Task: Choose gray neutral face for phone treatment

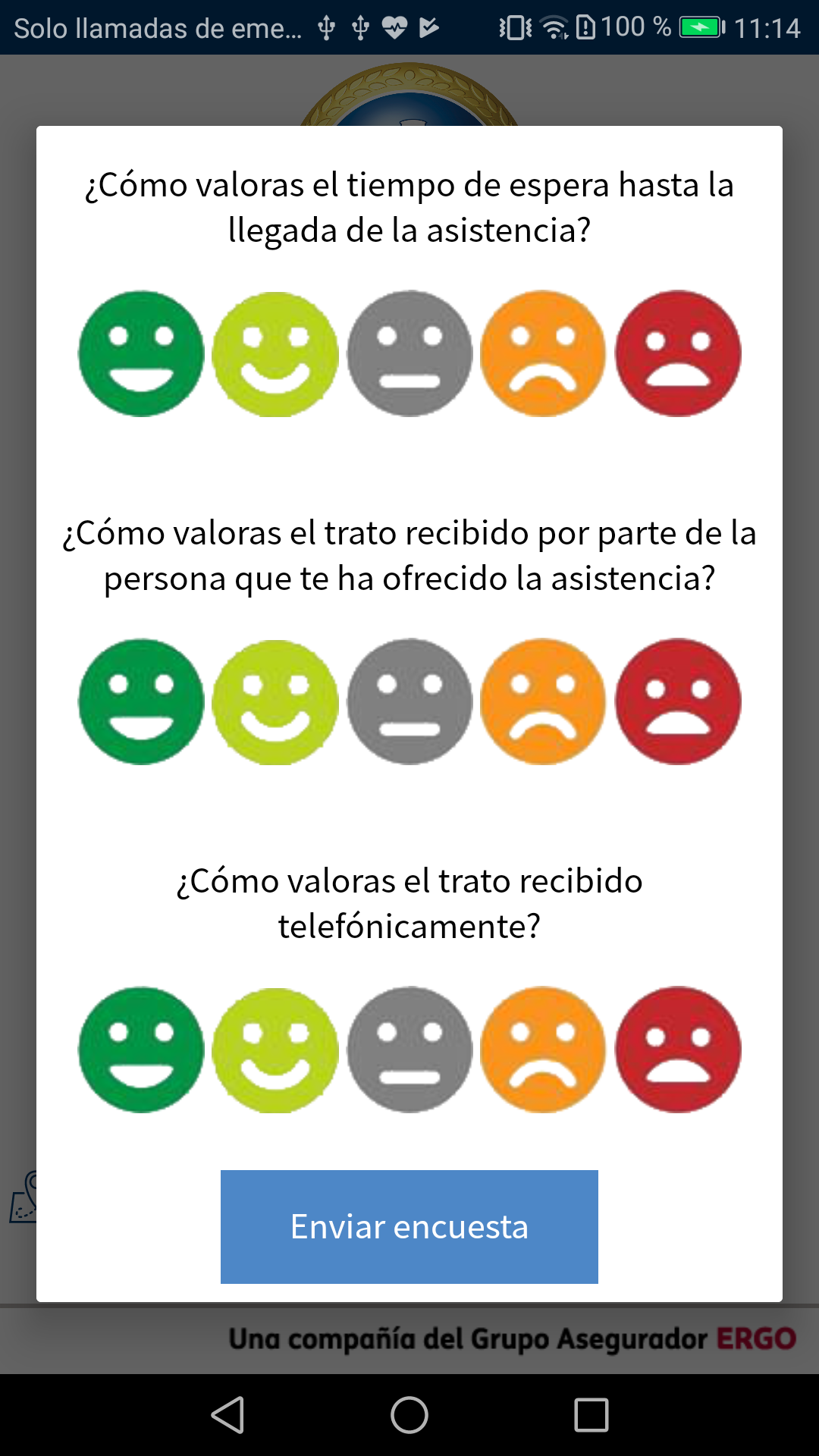Action: tap(409, 1050)
